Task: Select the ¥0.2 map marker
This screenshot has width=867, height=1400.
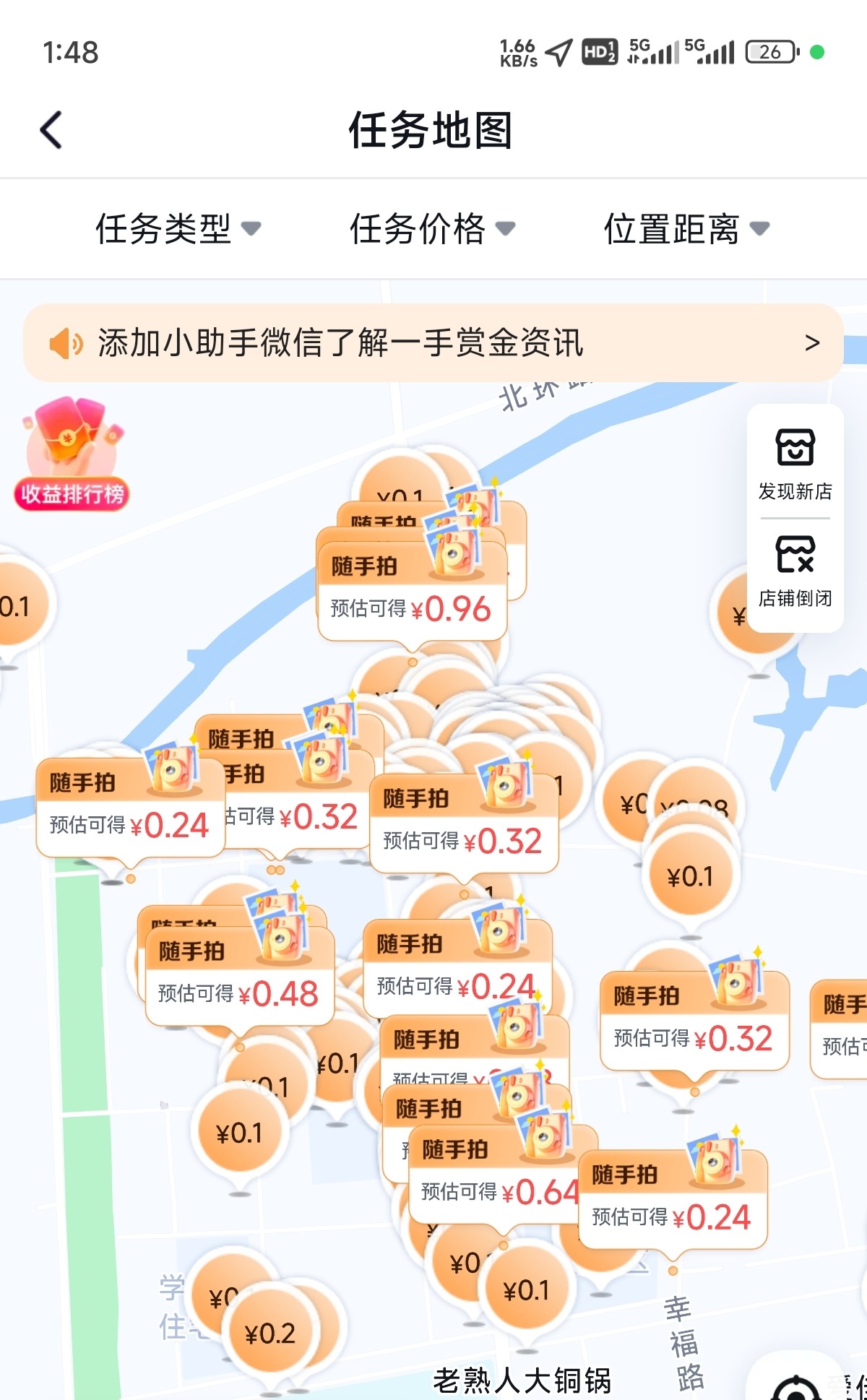Action: [x=270, y=1334]
